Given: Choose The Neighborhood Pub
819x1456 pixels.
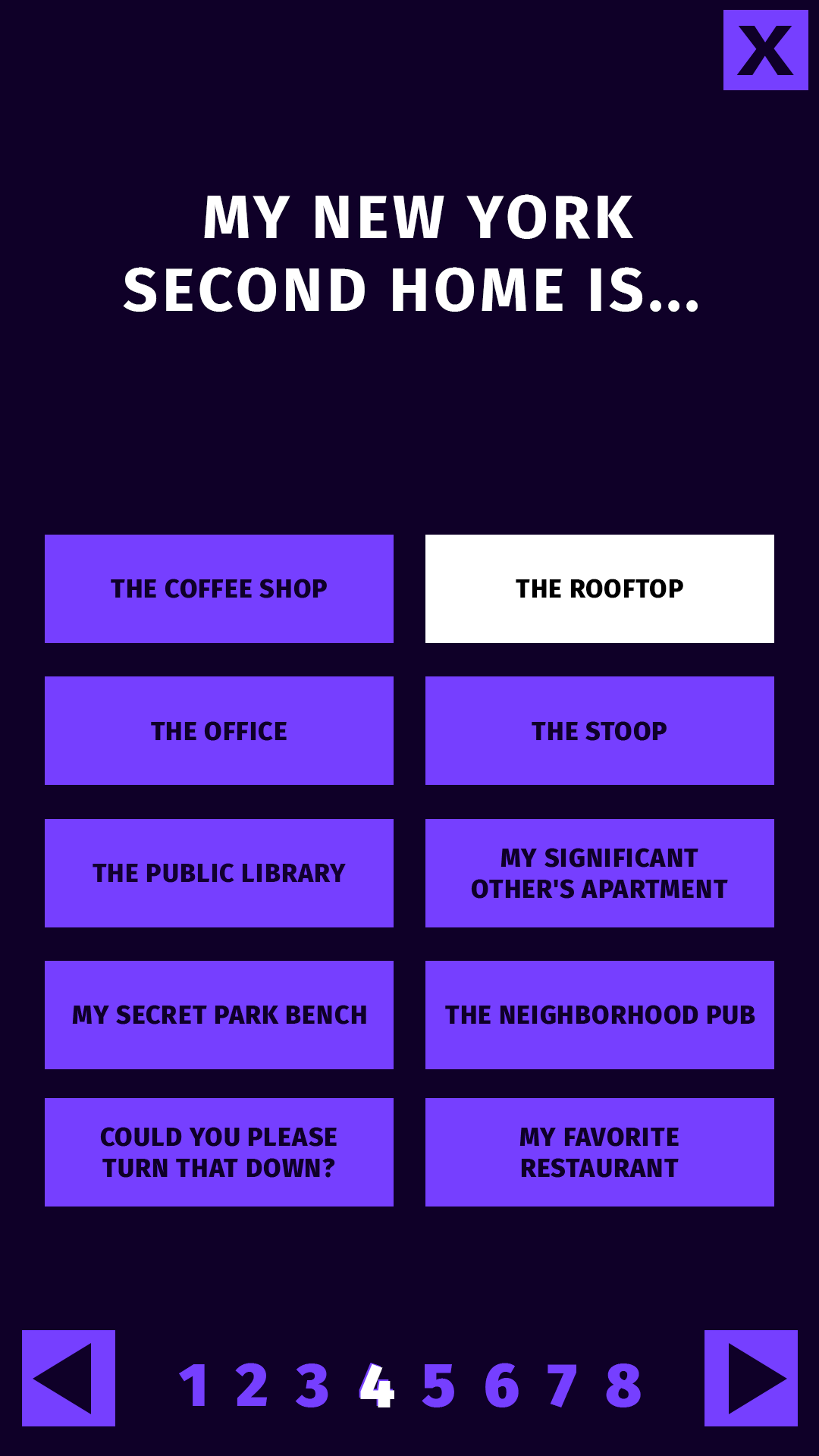Looking at the screenshot, I should tap(599, 1015).
